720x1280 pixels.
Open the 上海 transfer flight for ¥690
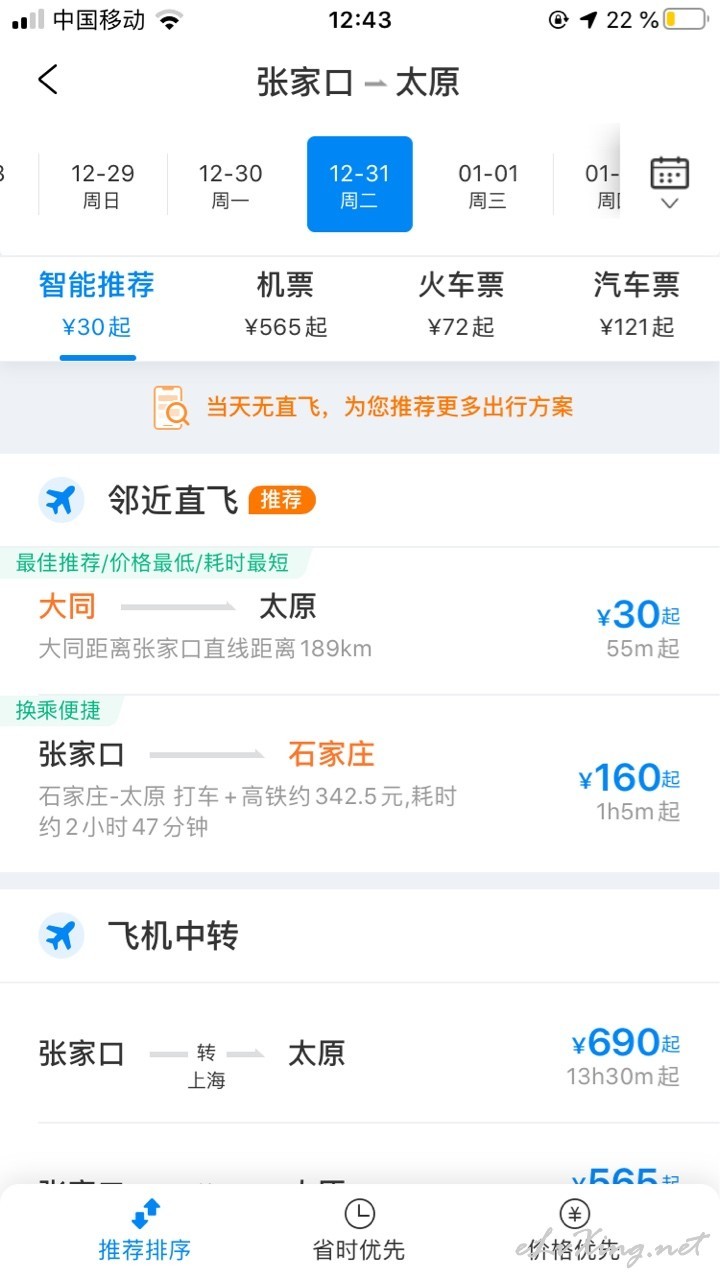(x=360, y=1053)
